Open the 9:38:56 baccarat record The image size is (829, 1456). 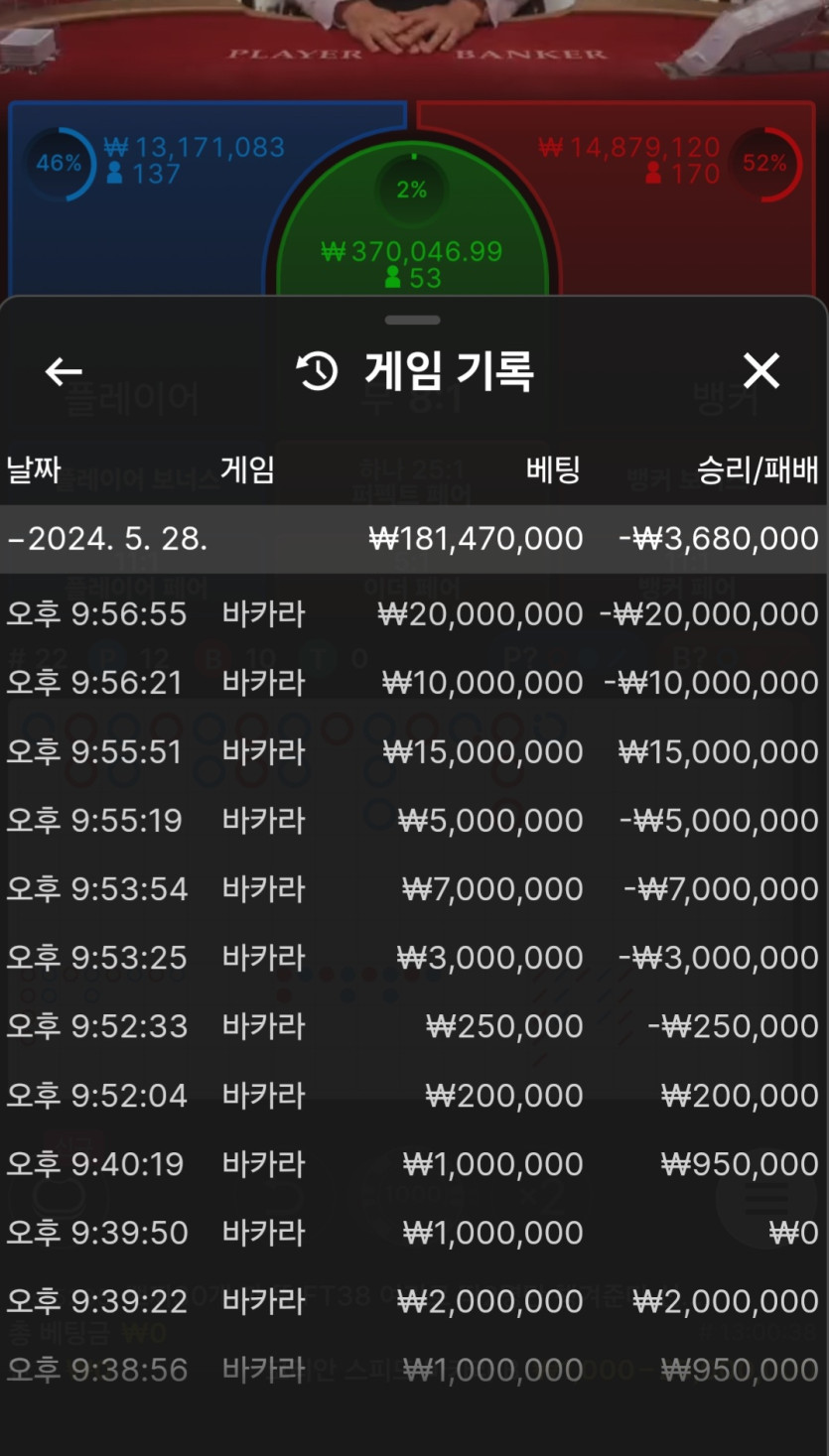tap(414, 1371)
